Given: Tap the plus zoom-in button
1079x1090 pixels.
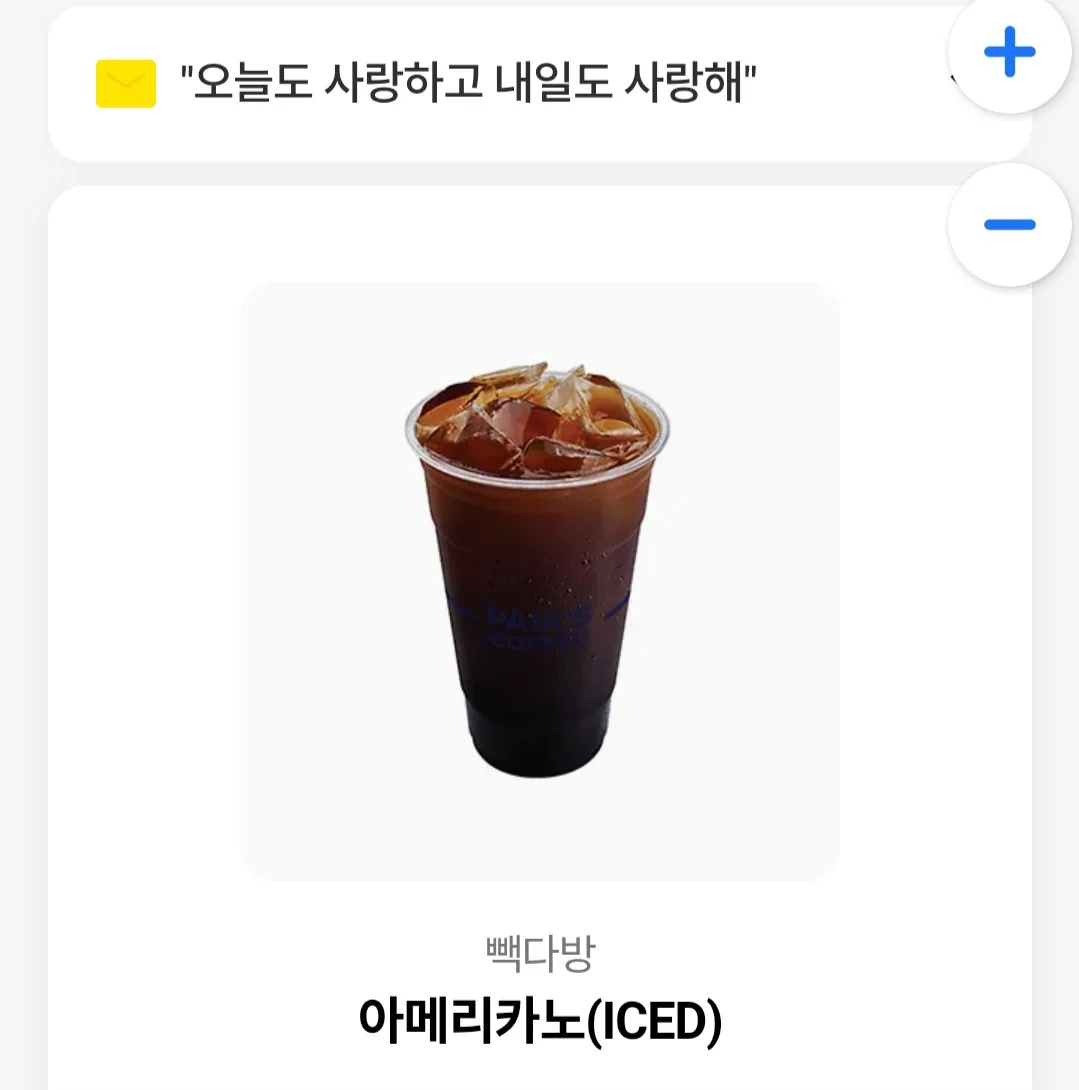Looking at the screenshot, I should point(1009,52).
